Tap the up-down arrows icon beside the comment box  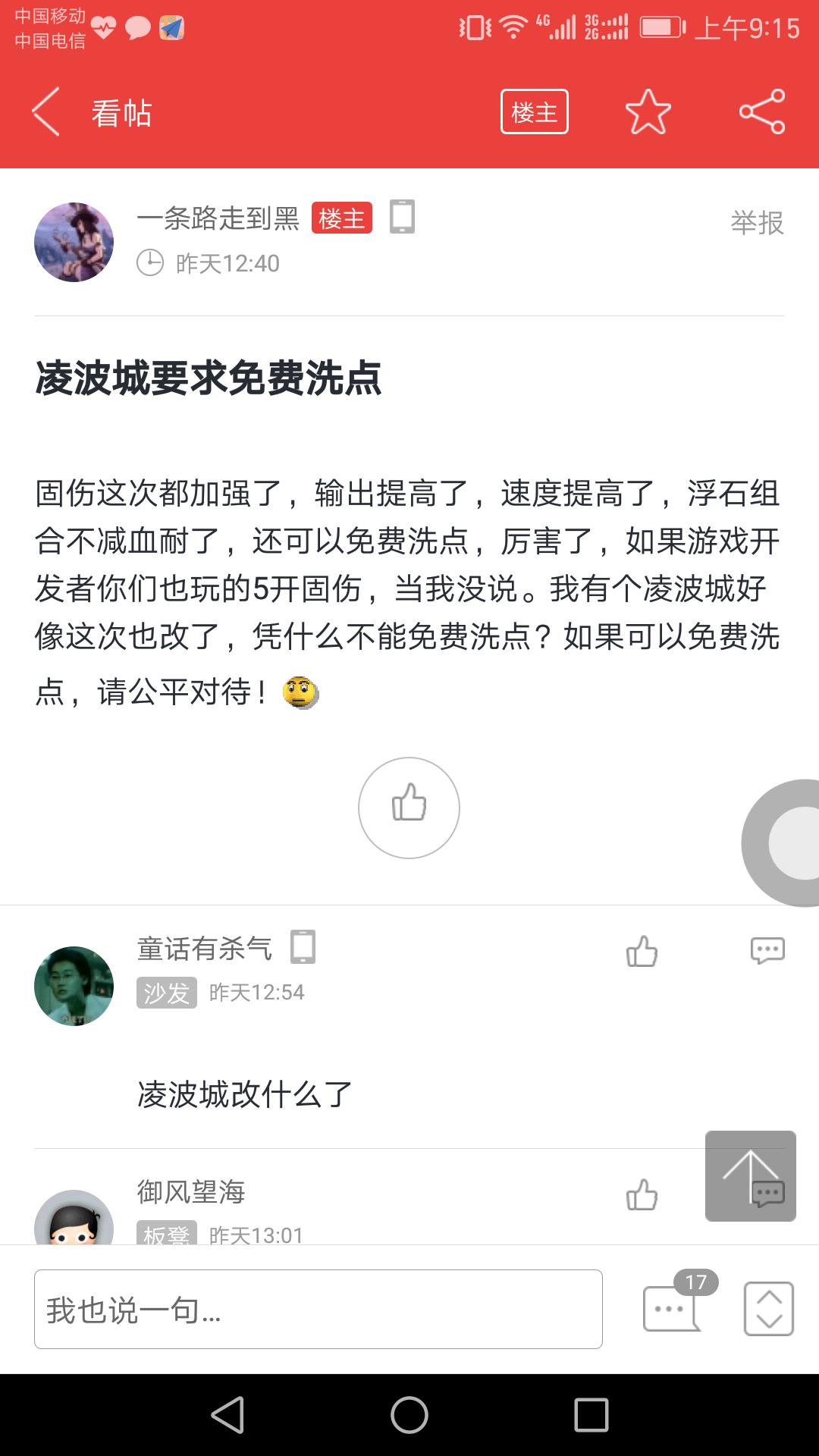coord(768,1309)
